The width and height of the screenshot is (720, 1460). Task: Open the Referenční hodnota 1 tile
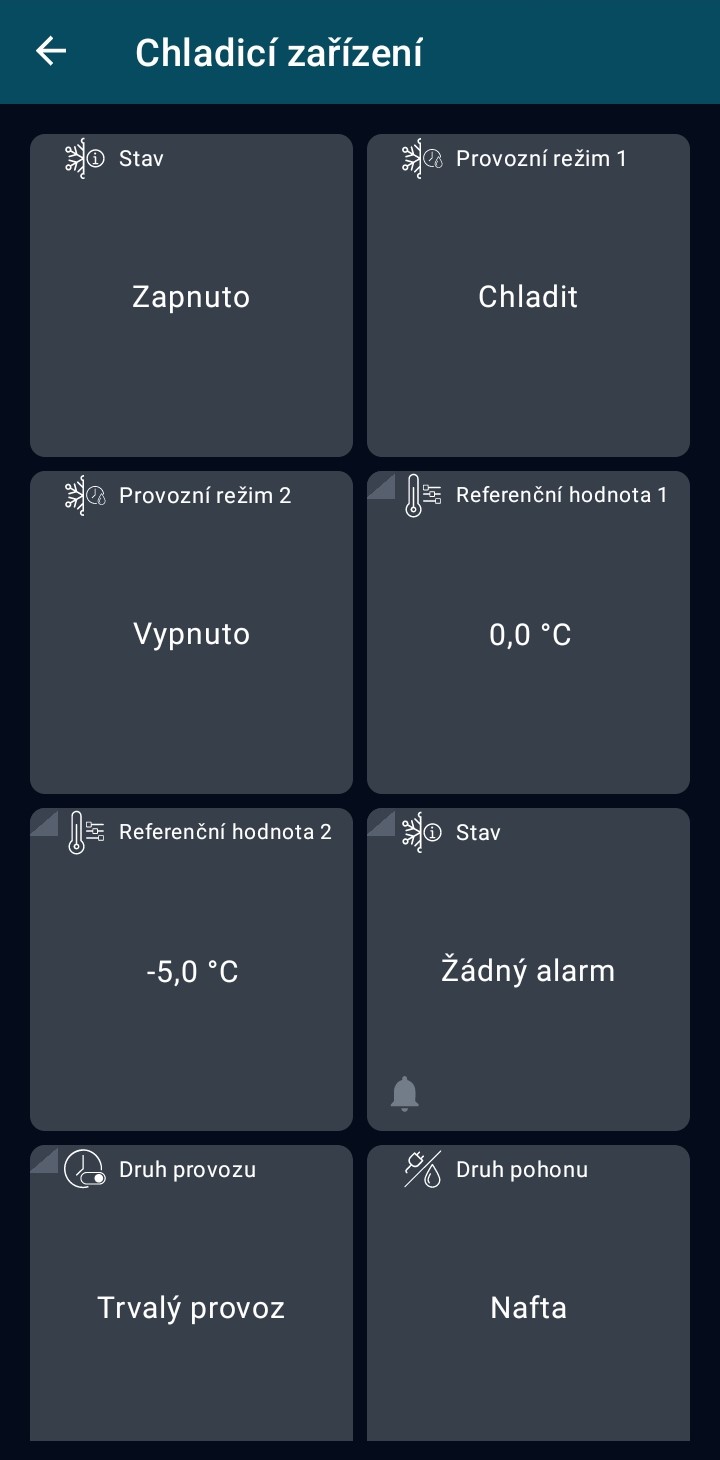point(528,632)
